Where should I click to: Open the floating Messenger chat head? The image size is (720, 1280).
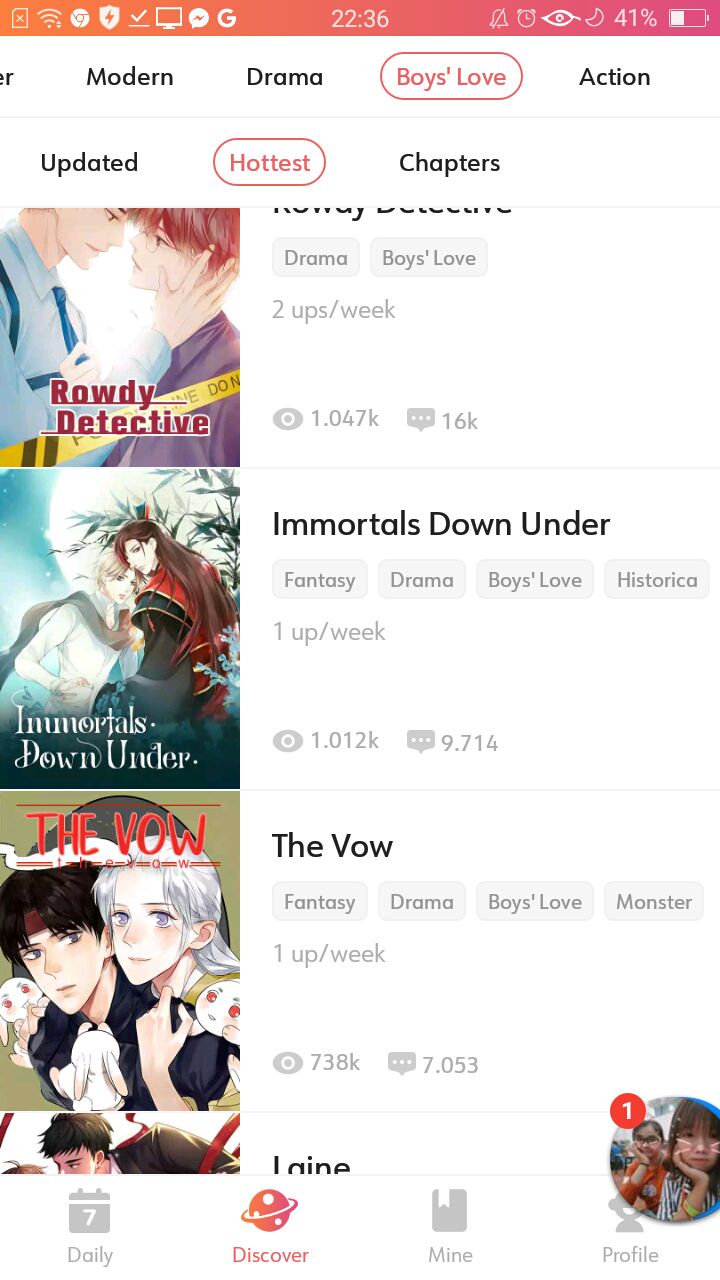665,1160
